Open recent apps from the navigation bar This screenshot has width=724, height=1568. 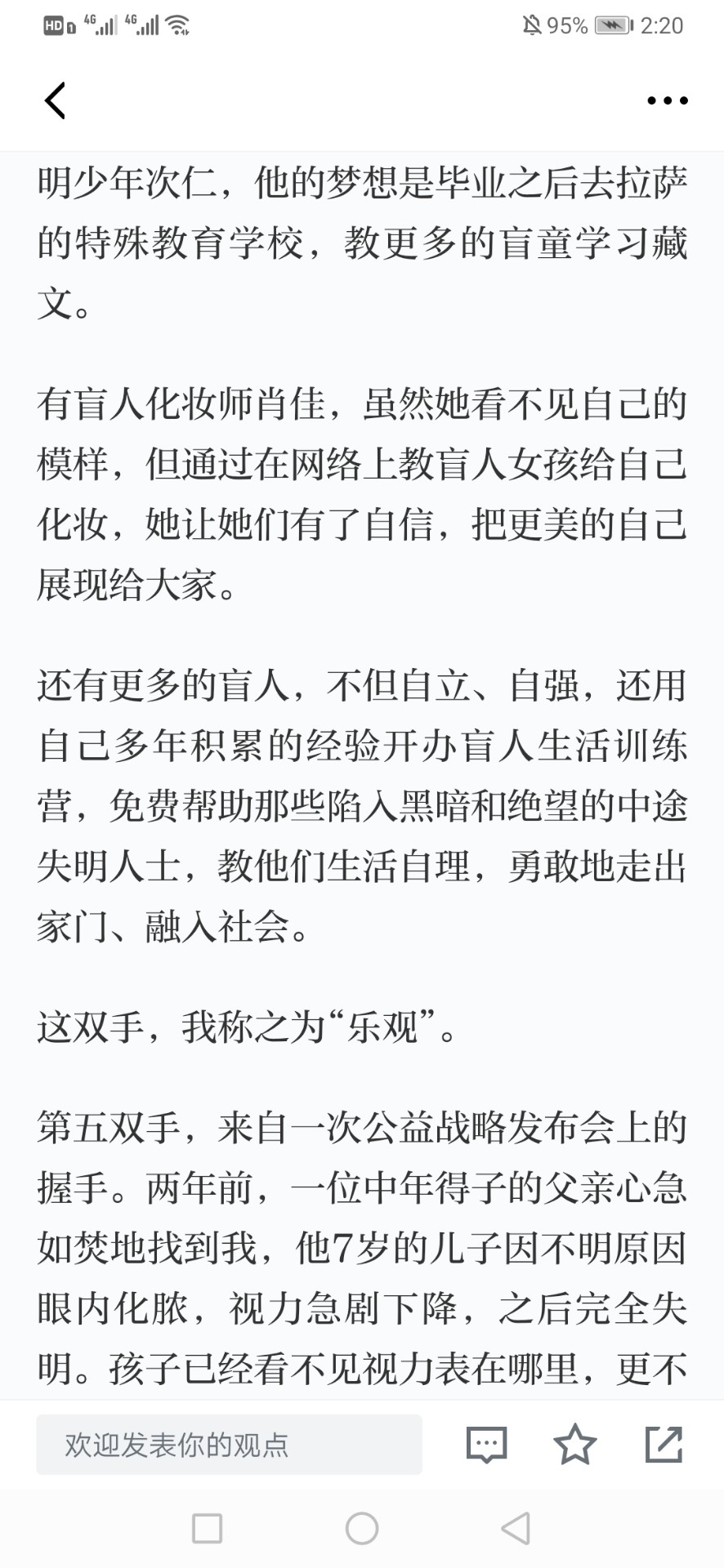tap(207, 1528)
